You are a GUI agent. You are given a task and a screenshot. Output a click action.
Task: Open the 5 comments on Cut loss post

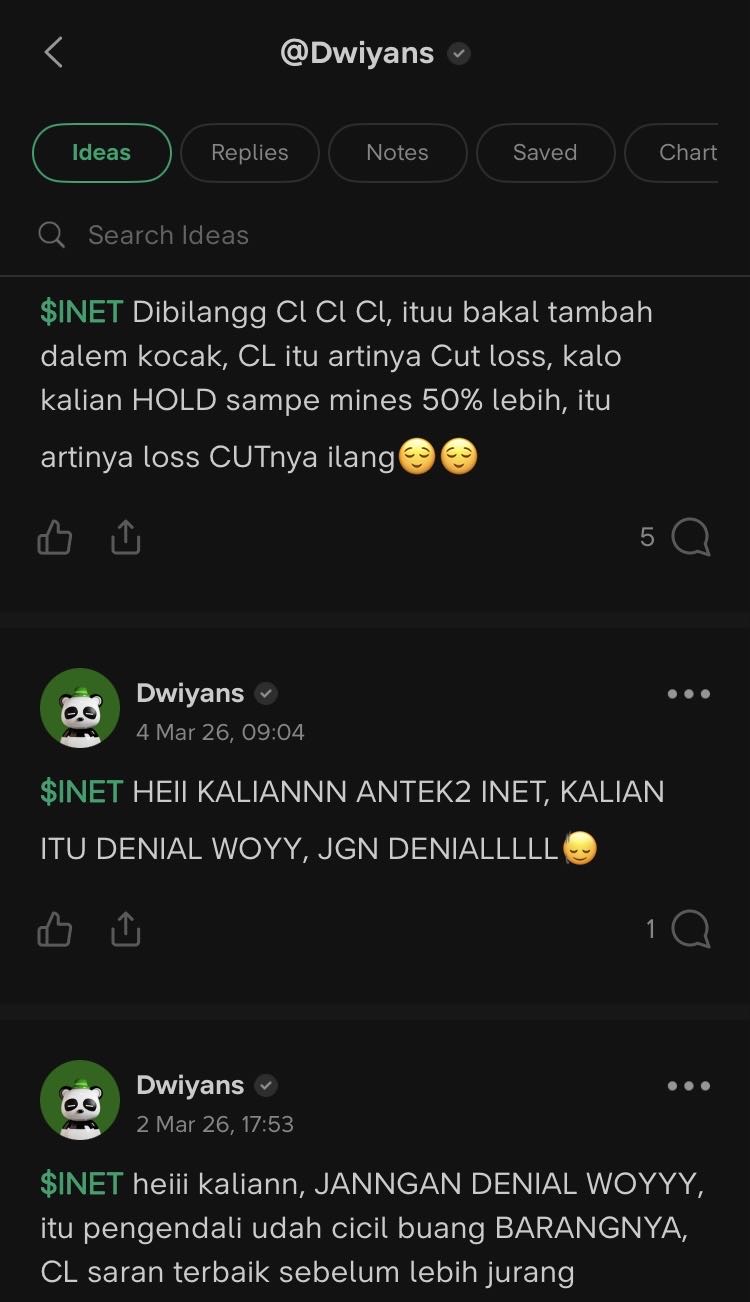(689, 537)
